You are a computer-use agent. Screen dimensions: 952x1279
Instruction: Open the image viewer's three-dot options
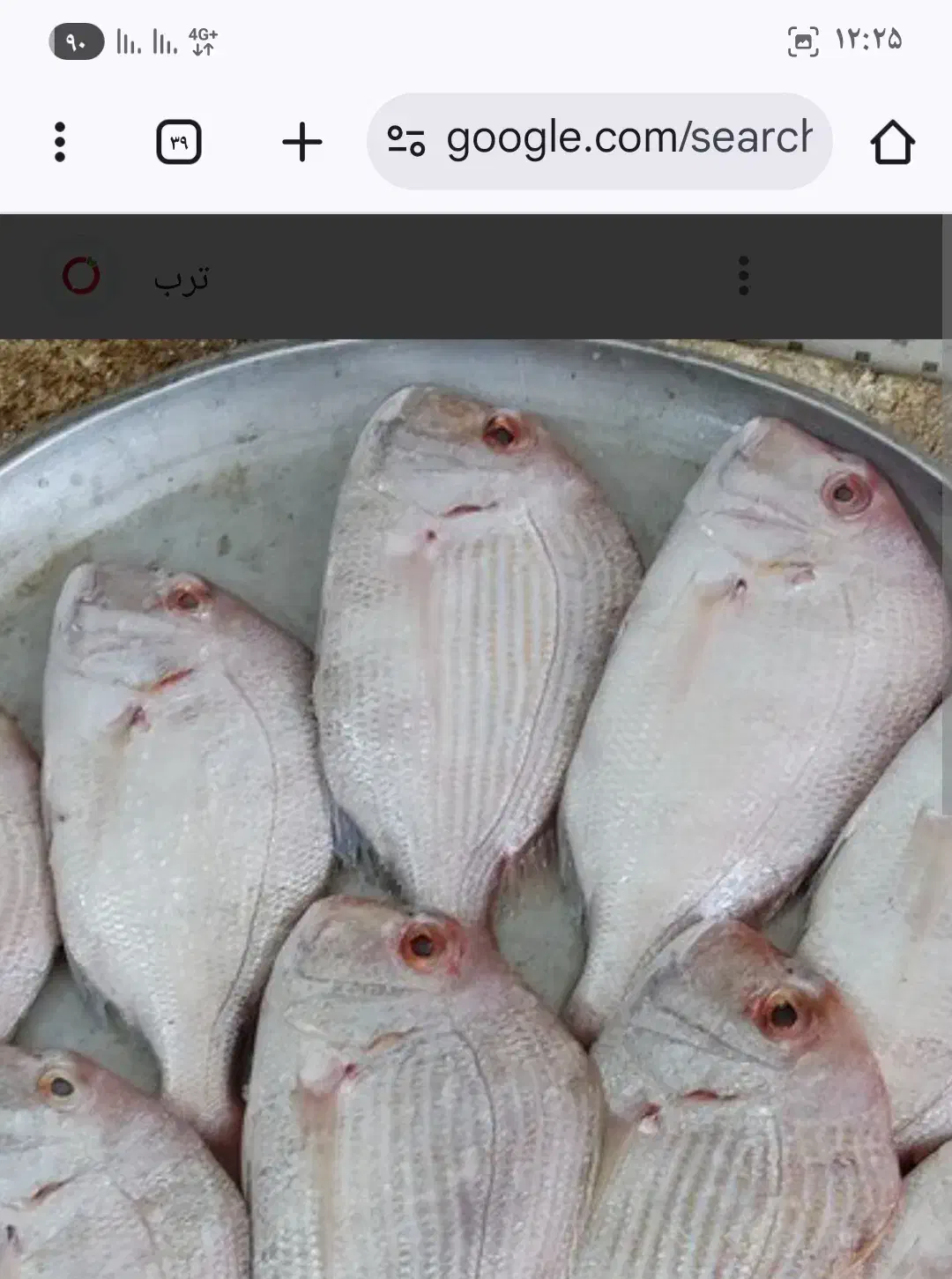(743, 276)
